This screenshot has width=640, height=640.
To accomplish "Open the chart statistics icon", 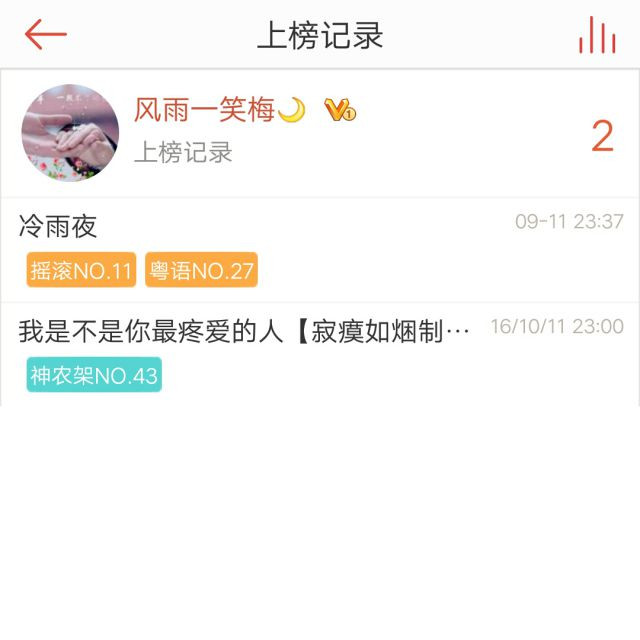I will [596, 36].
